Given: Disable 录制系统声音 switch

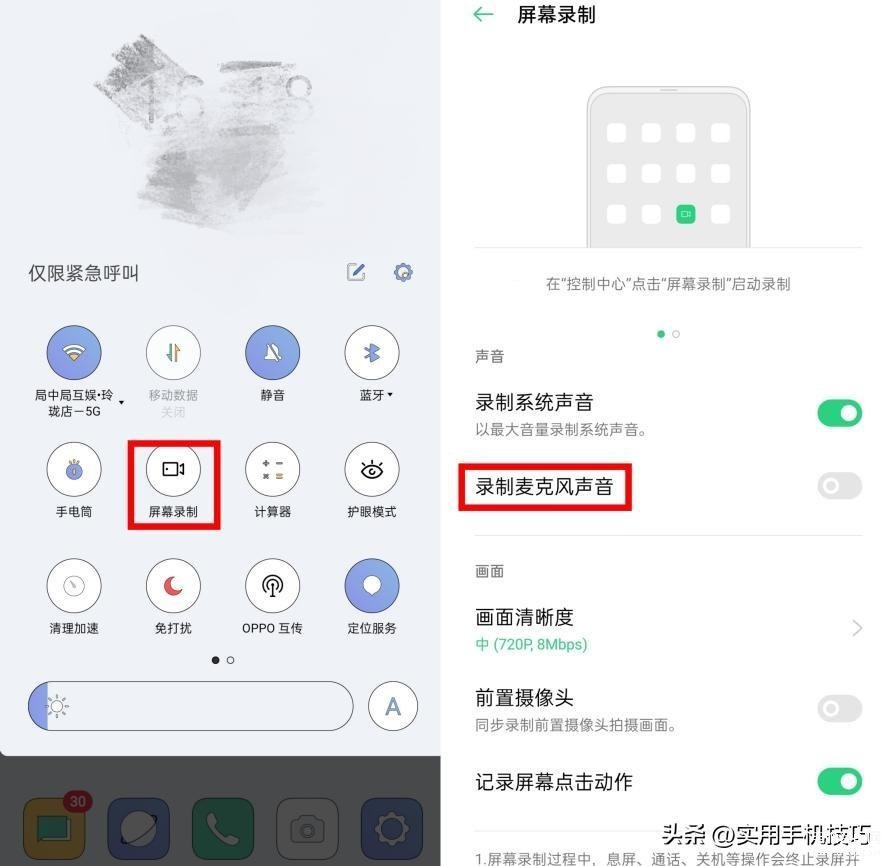Looking at the screenshot, I should (839, 413).
